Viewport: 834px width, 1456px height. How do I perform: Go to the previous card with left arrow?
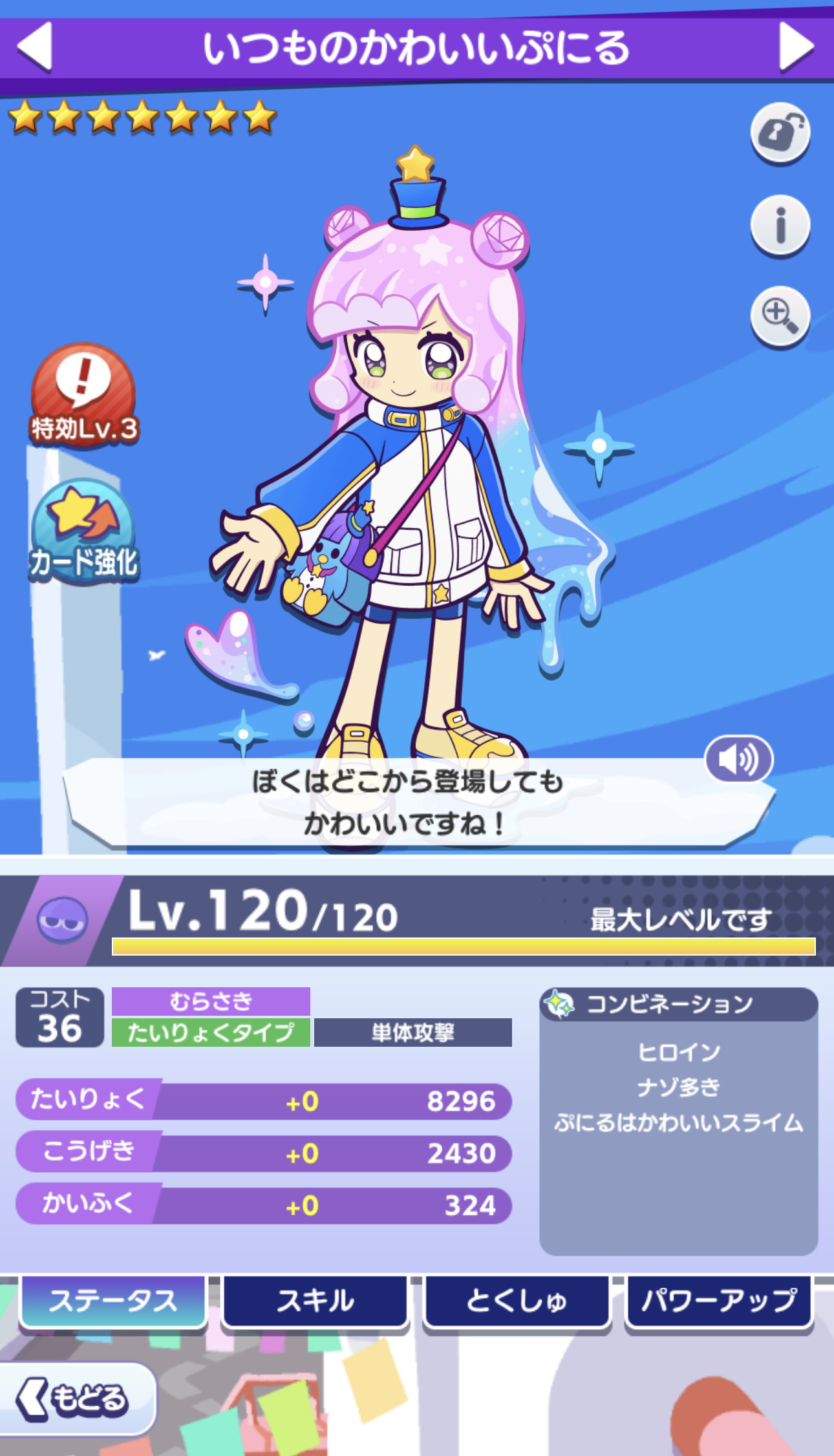click(x=34, y=47)
